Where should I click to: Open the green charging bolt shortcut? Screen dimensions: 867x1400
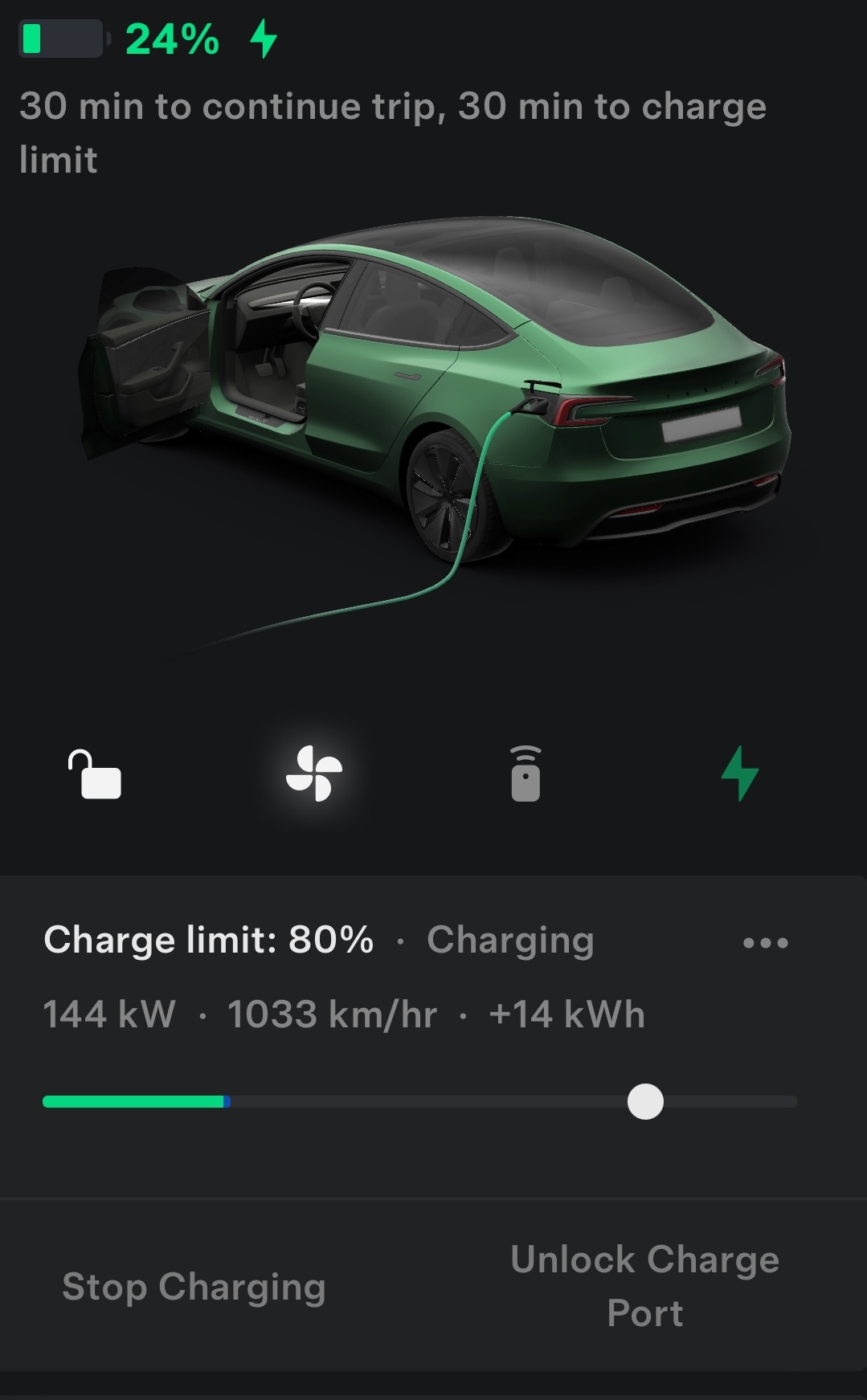[x=739, y=773]
